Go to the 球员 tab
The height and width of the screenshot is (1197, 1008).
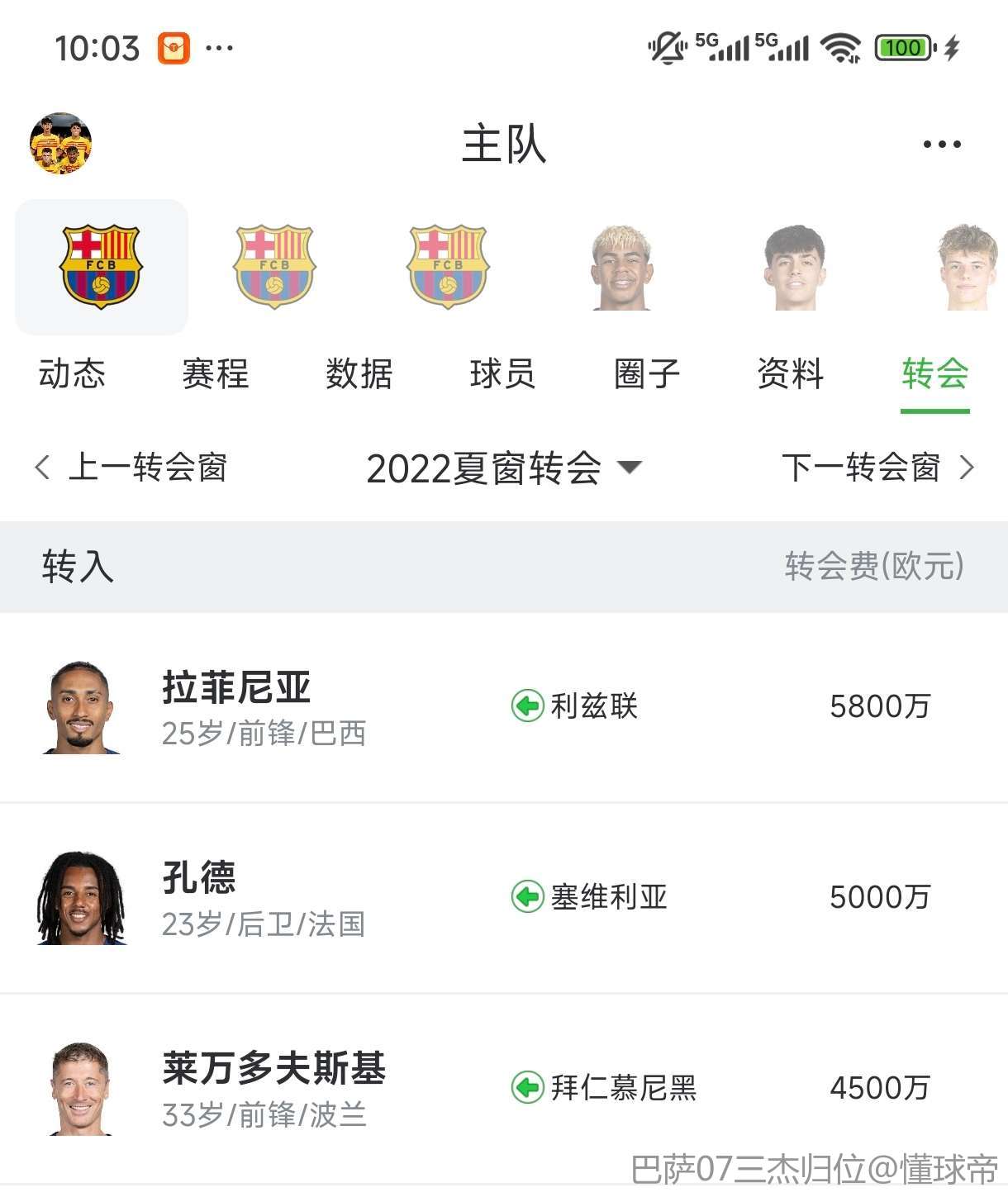(502, 374)
